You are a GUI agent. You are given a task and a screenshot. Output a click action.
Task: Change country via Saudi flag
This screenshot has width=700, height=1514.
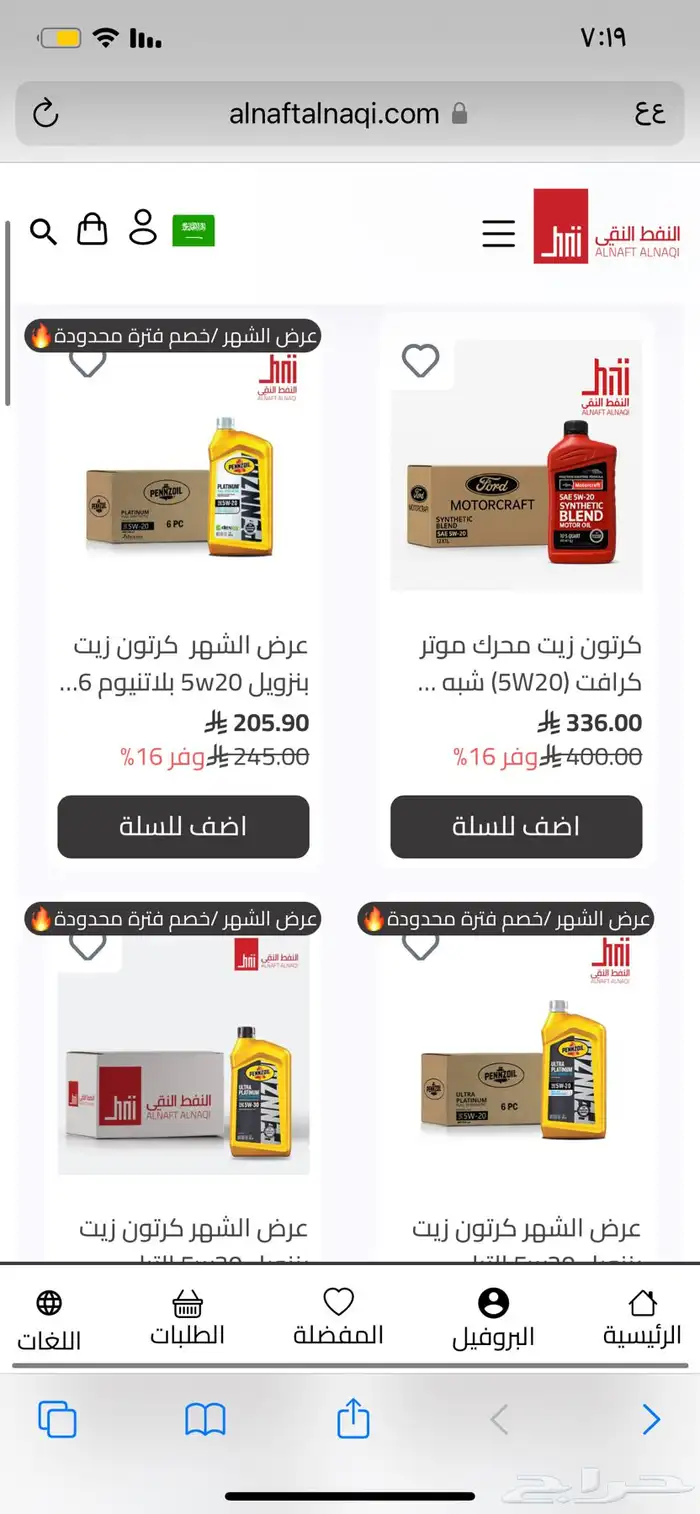(x=193, y=230)
